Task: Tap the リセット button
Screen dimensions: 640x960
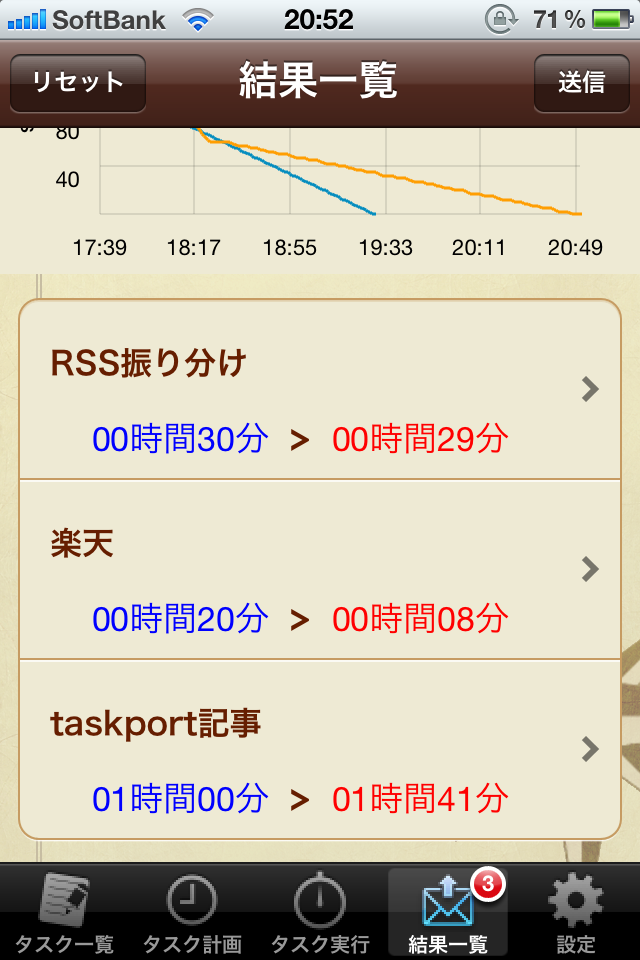Action: click(78, 83)
